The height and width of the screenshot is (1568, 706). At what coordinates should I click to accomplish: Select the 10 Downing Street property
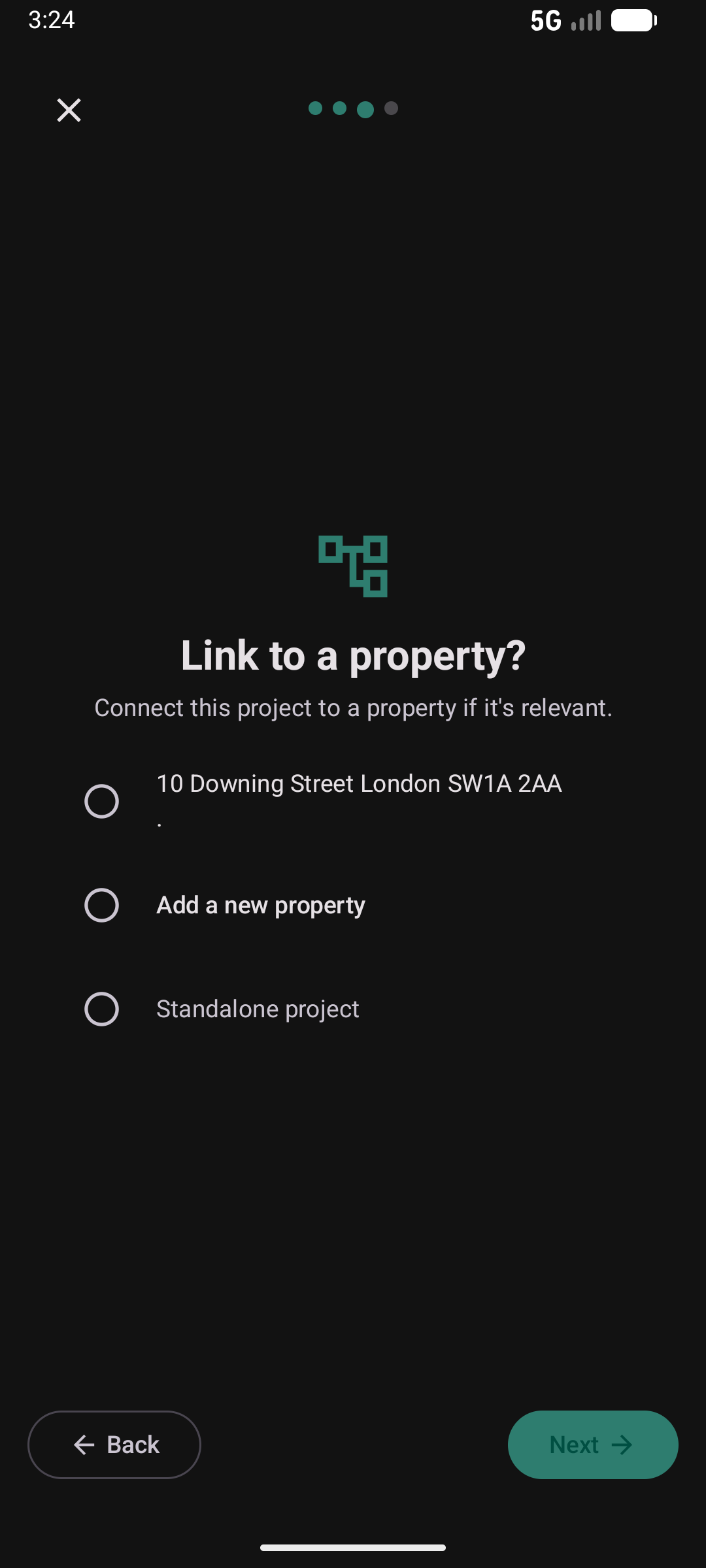101,800
